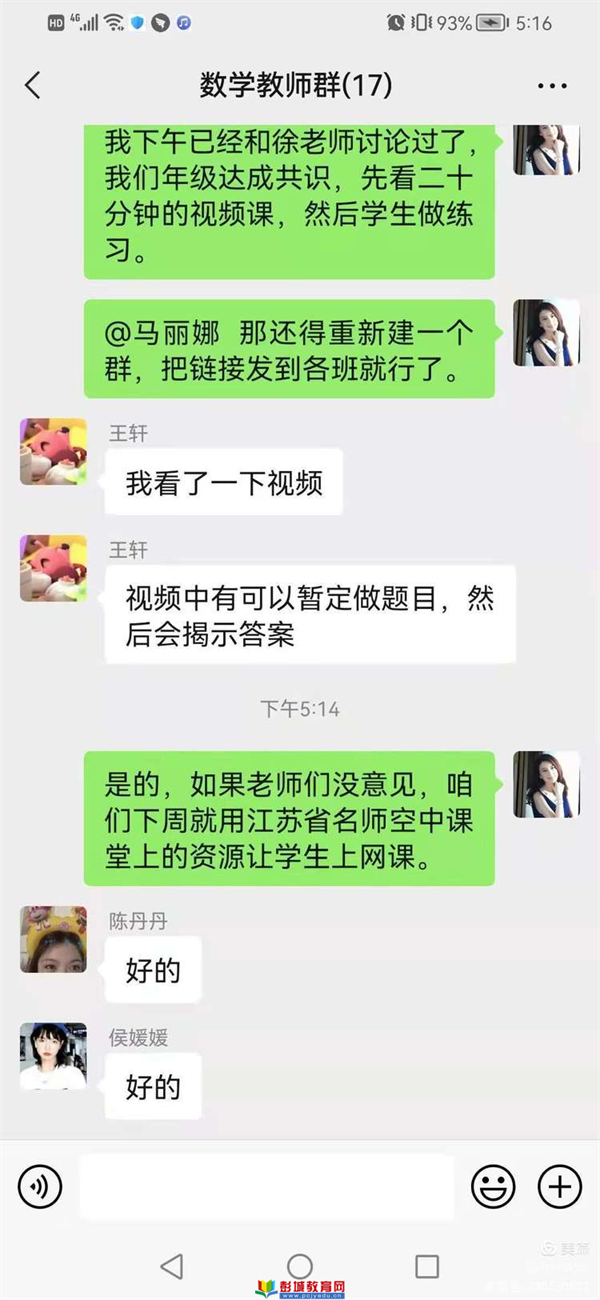Image resolution: width=600 pixels, height=1300 pixels.
Task: Tap the message text field
Action: click(266, 1187)
